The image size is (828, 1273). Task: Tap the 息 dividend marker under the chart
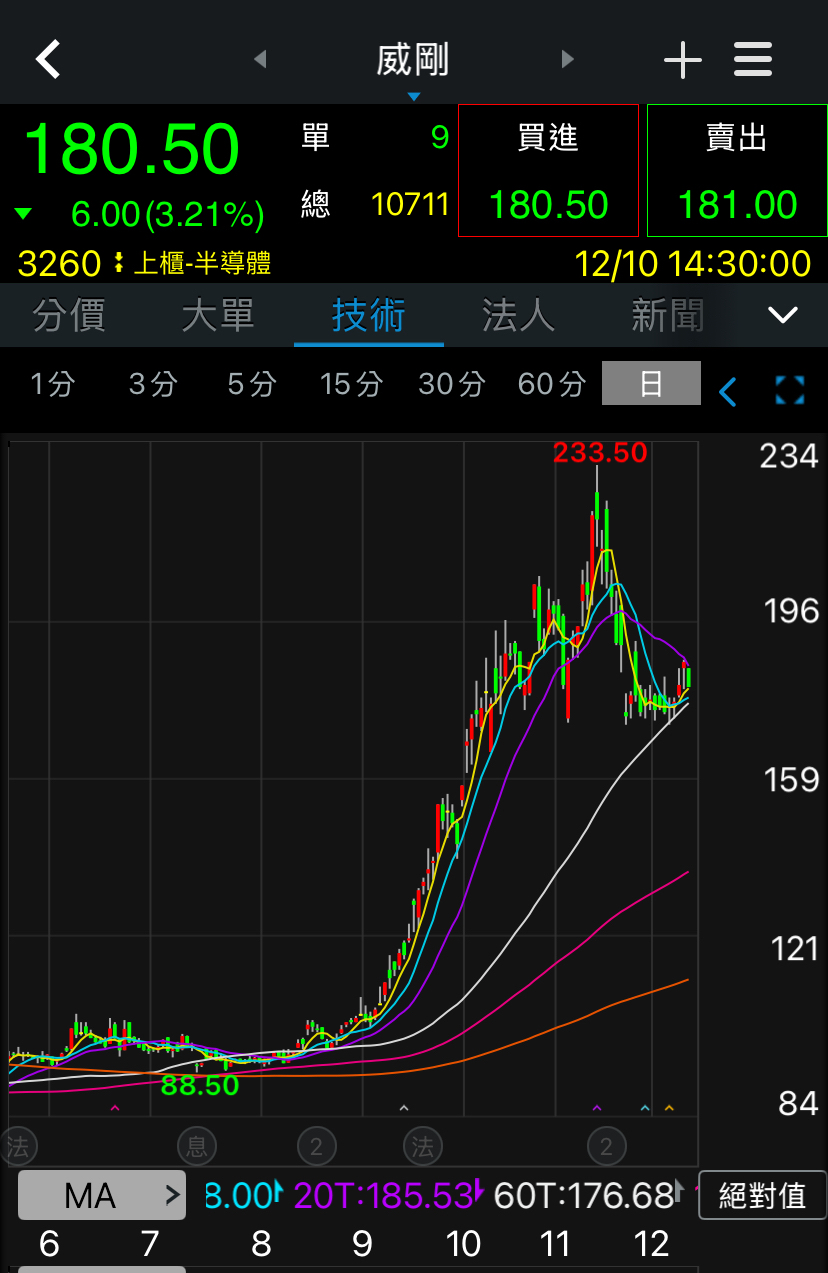(196, 1146)
